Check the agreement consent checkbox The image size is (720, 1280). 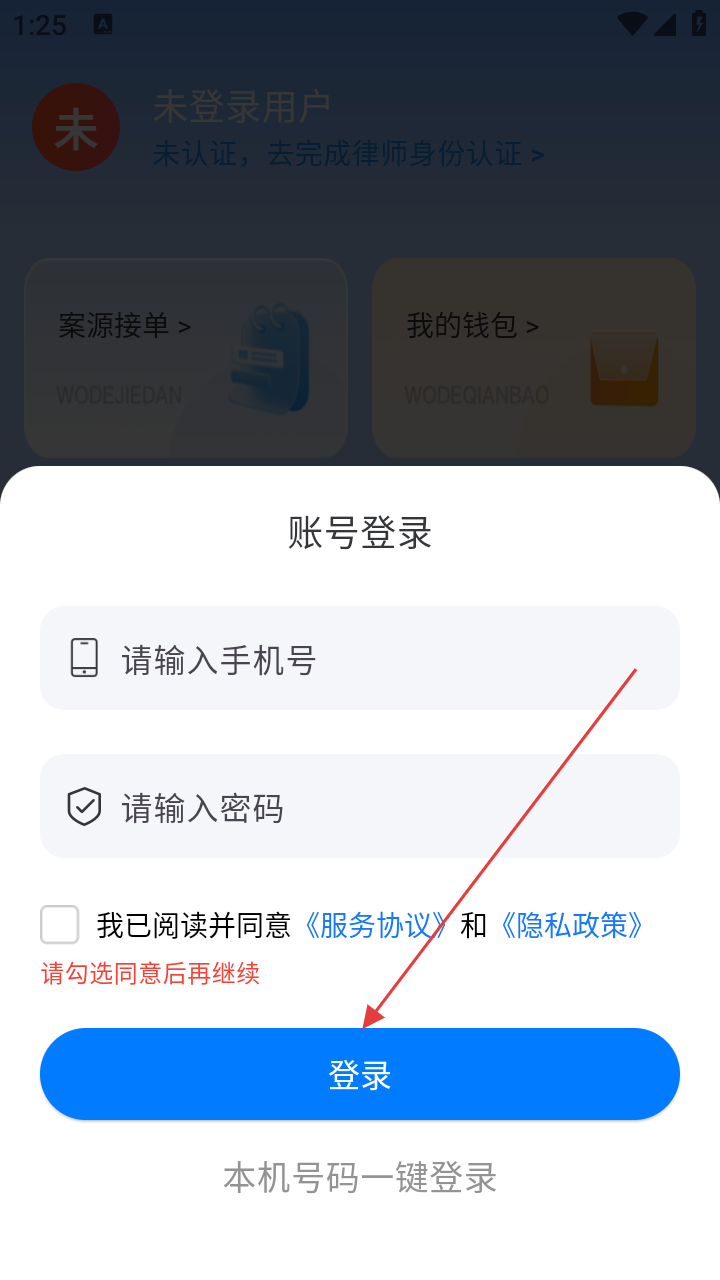click(x=60, y=925)
